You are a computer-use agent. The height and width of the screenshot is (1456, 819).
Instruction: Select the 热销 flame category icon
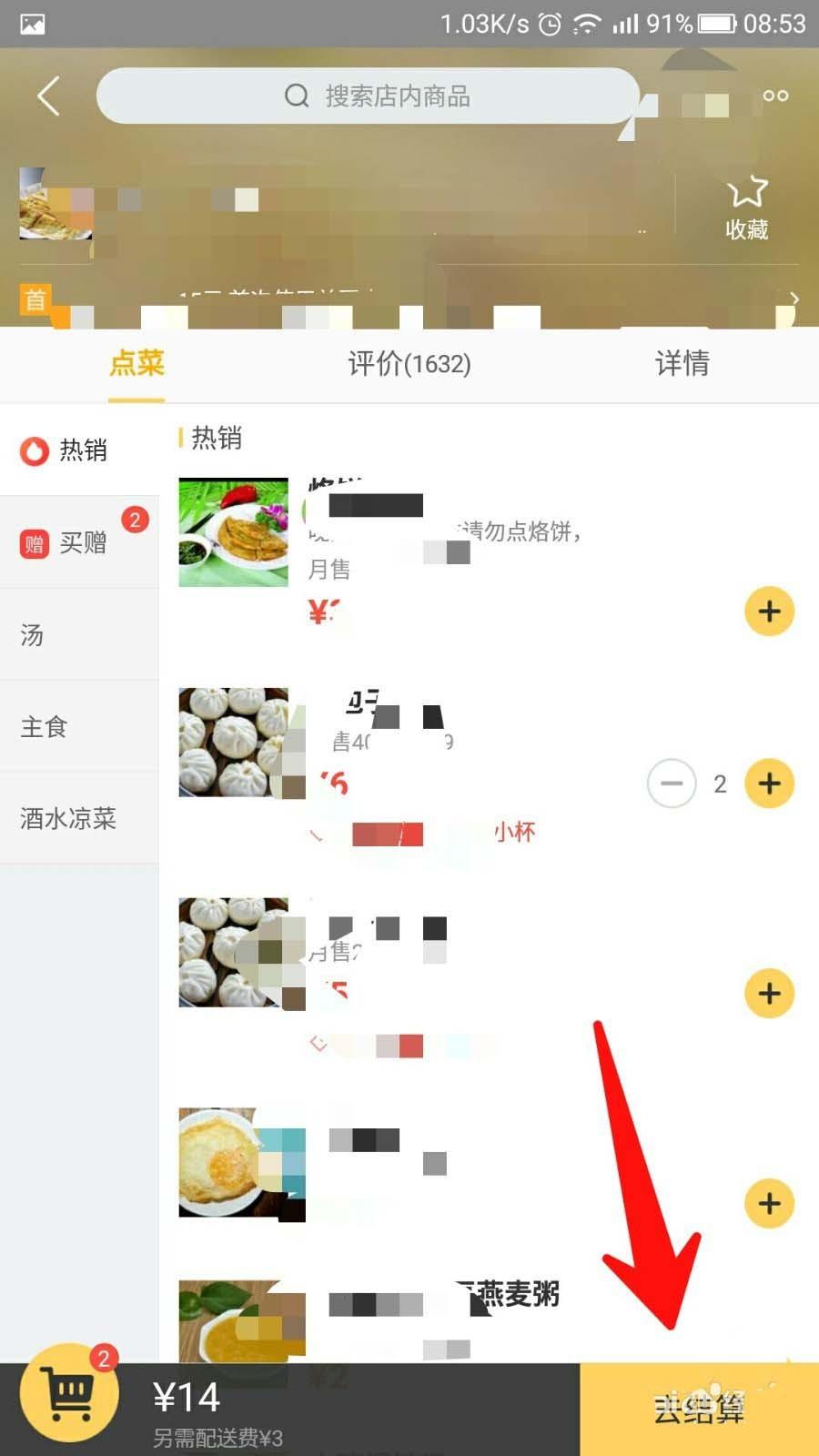pyautogui.click(x=34, y=450)
